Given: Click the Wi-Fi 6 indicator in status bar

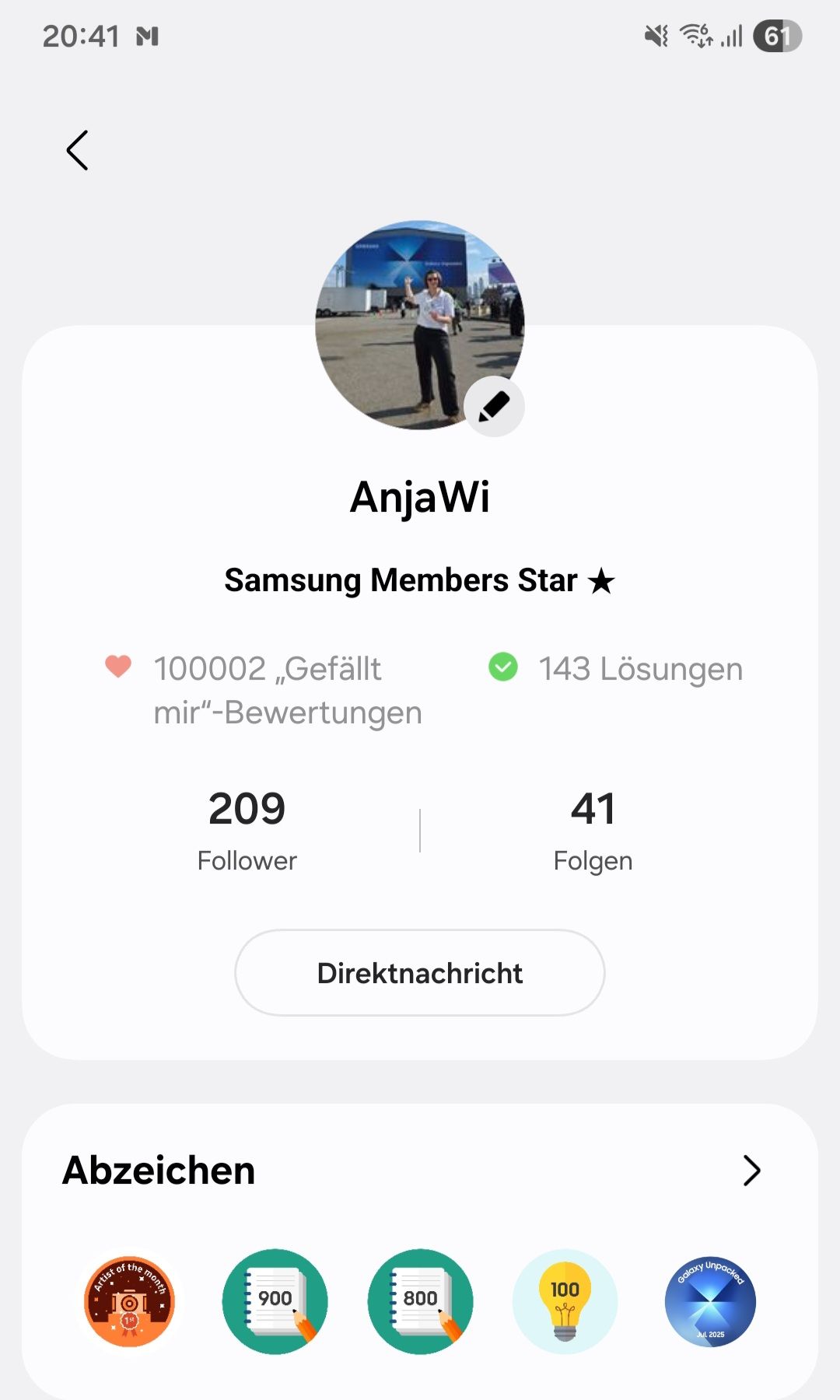Looking at the screenshot, I should click(x=695, y=35).
